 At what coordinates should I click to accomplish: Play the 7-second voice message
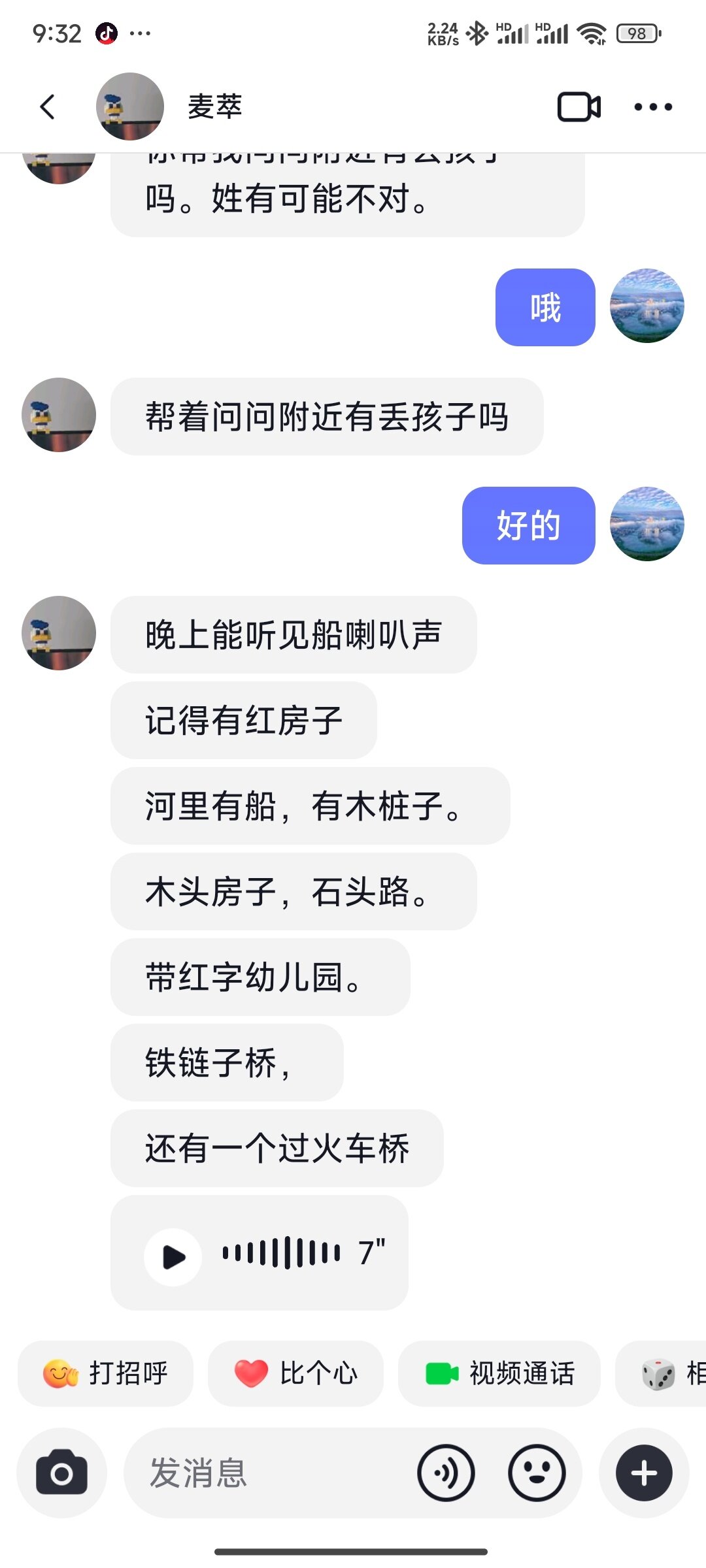tap(173, 1257)
